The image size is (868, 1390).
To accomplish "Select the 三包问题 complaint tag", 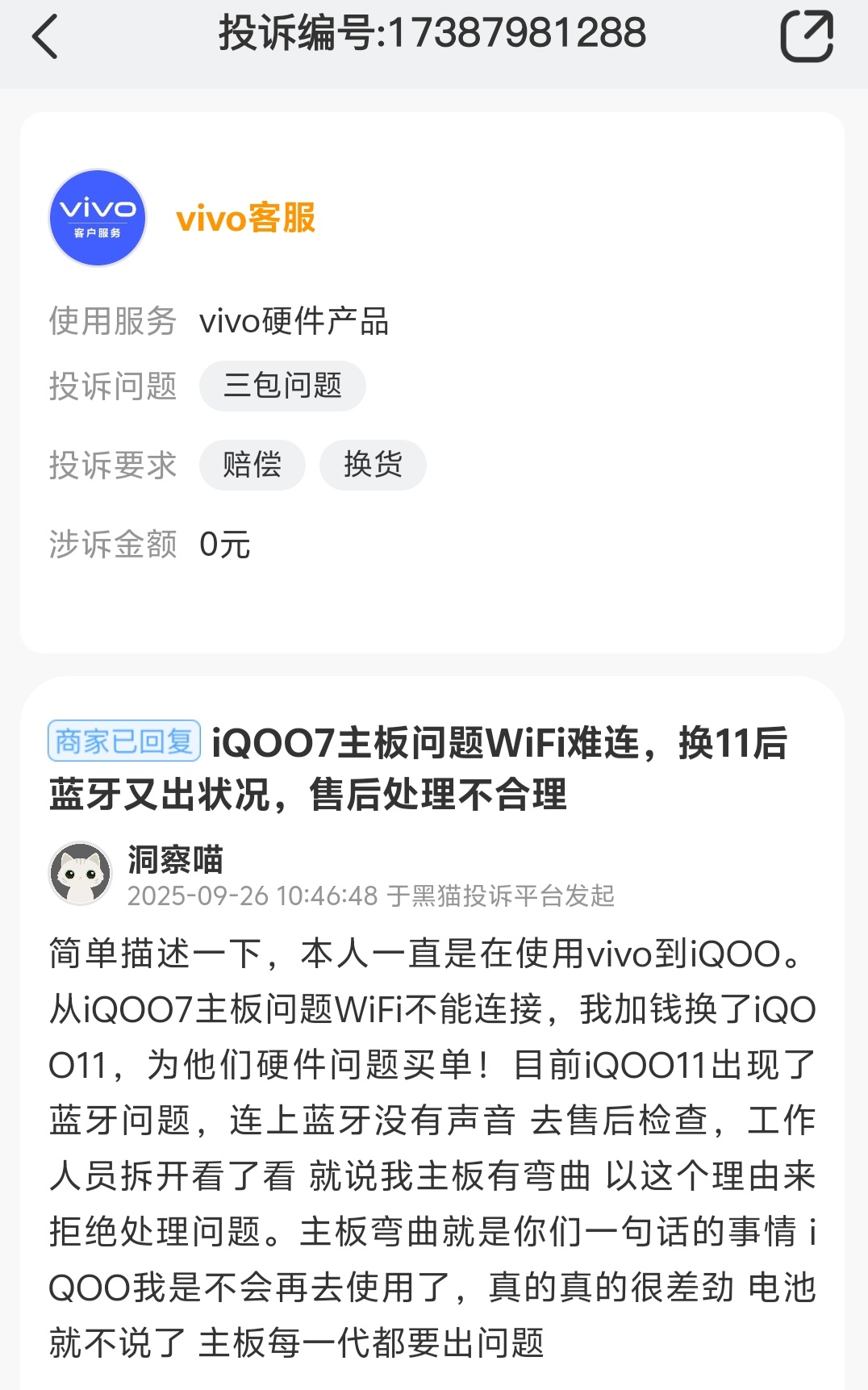I will click(282, 386).
